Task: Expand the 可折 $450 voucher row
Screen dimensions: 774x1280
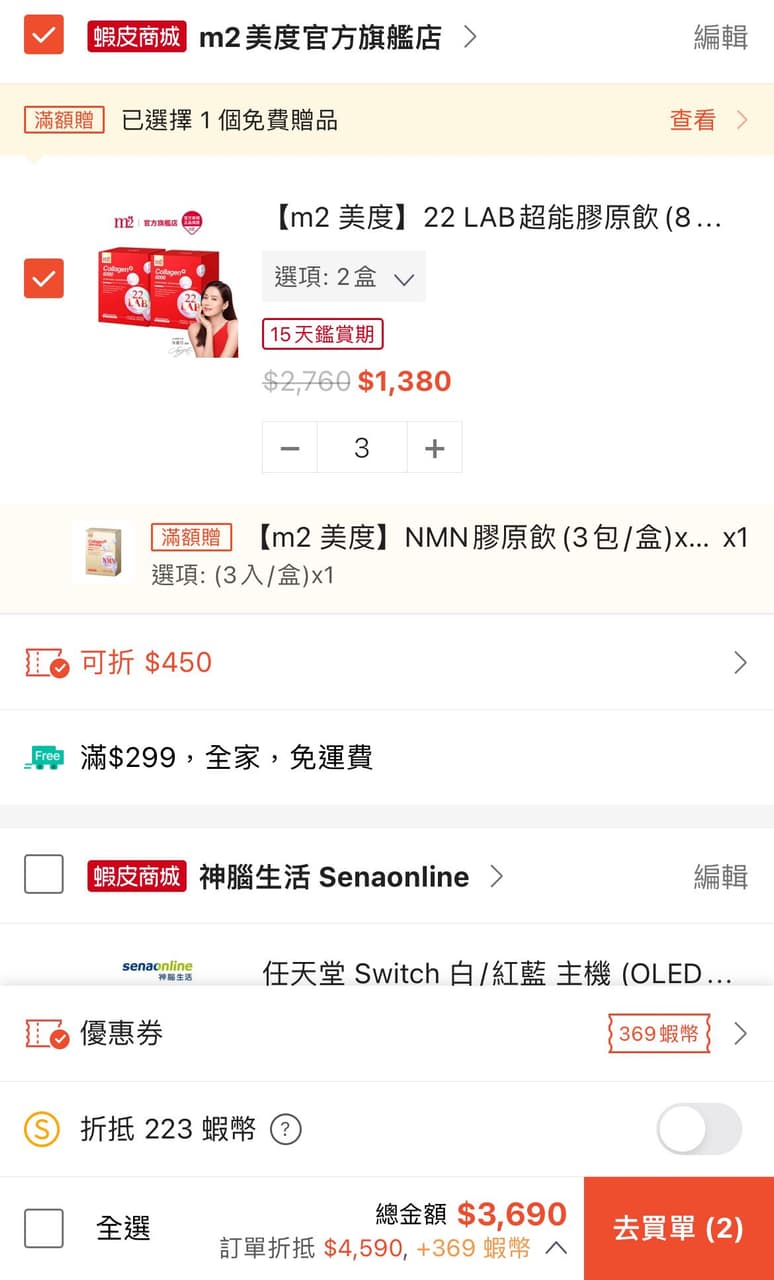Action: pyautogui.click(x=740, y=662)
